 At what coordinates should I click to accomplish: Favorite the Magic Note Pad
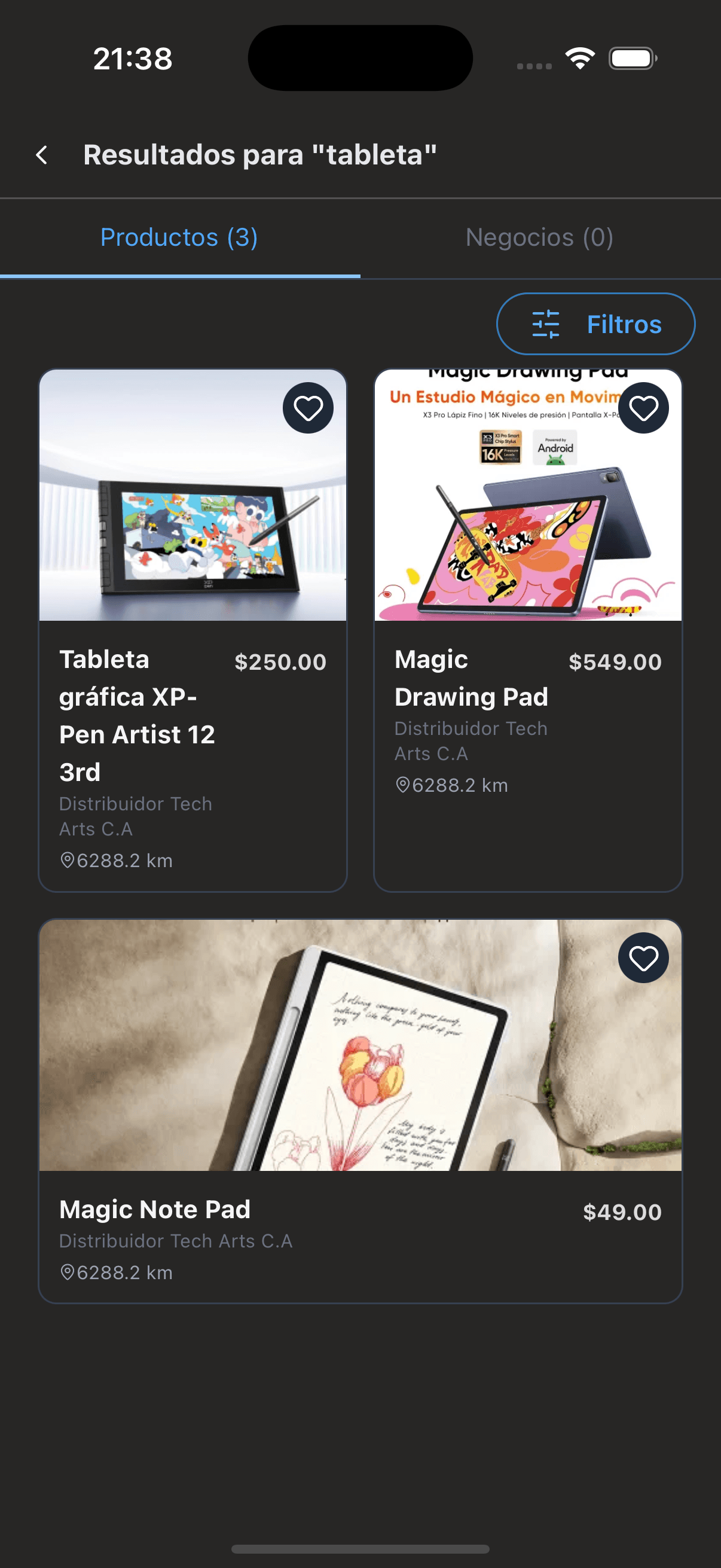pyautogui.click(x=643, y=958)
